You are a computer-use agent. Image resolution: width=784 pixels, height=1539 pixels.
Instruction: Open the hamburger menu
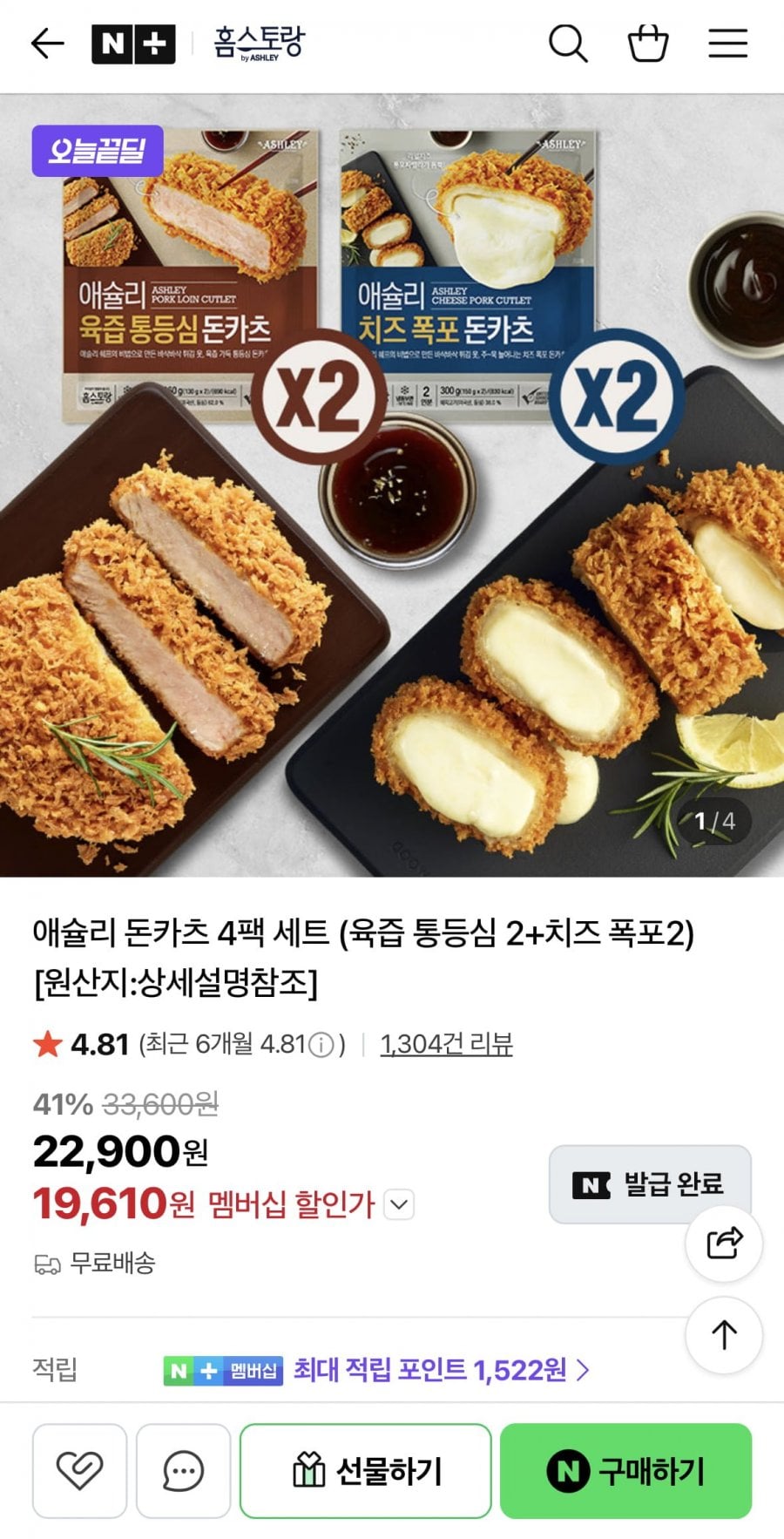(x=727, y=44)
